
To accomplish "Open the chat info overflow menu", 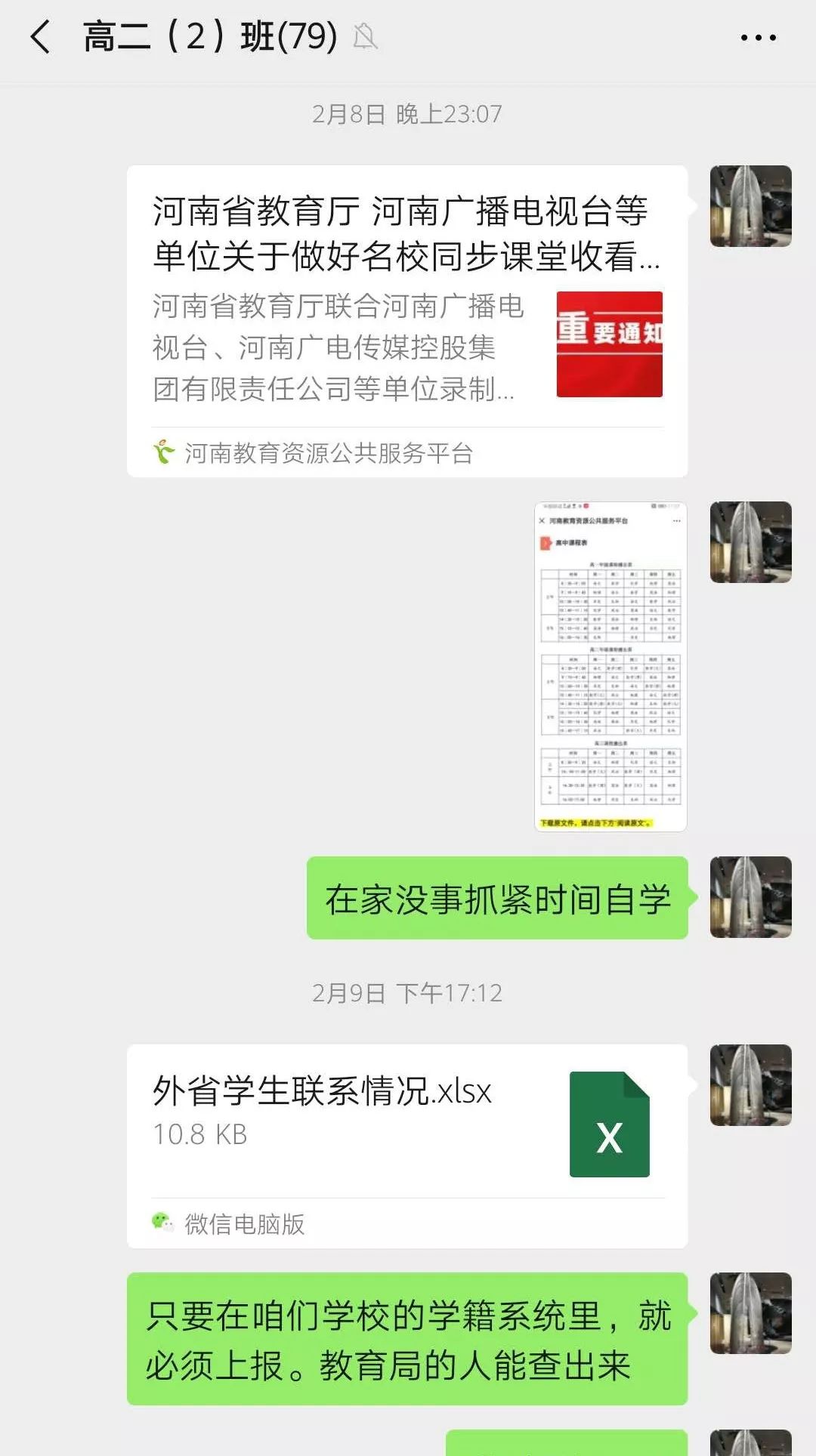I will pyautogui.click(x=758, y=37).
